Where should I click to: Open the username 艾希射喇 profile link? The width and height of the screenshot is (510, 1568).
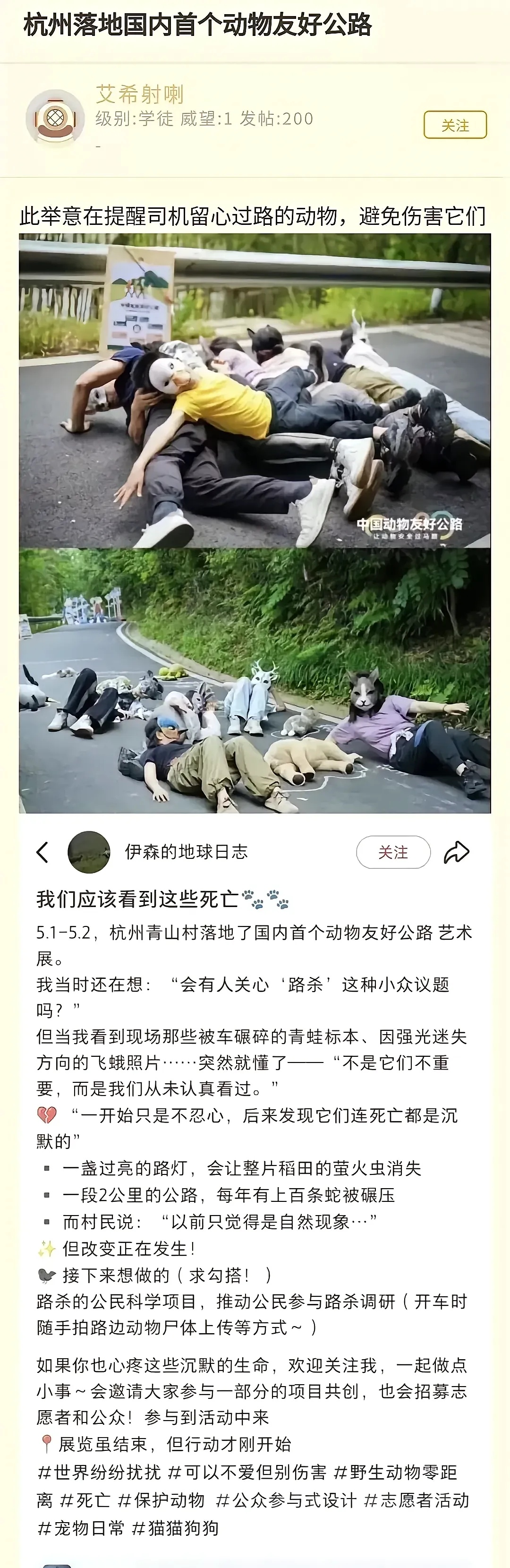click(x=139, y=94)
